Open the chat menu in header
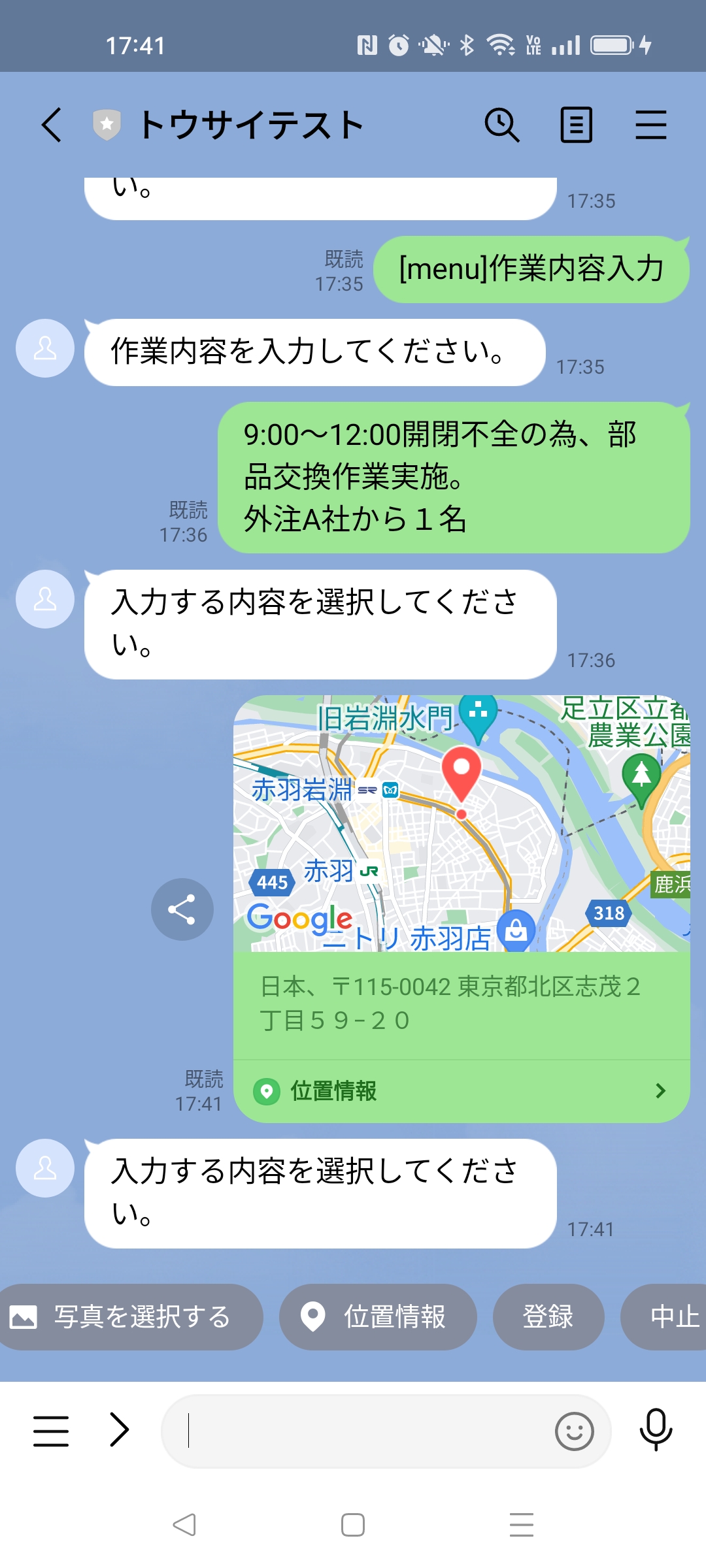Image resolution: width=706 pixels, height=1568 pixels. point(651,124)
